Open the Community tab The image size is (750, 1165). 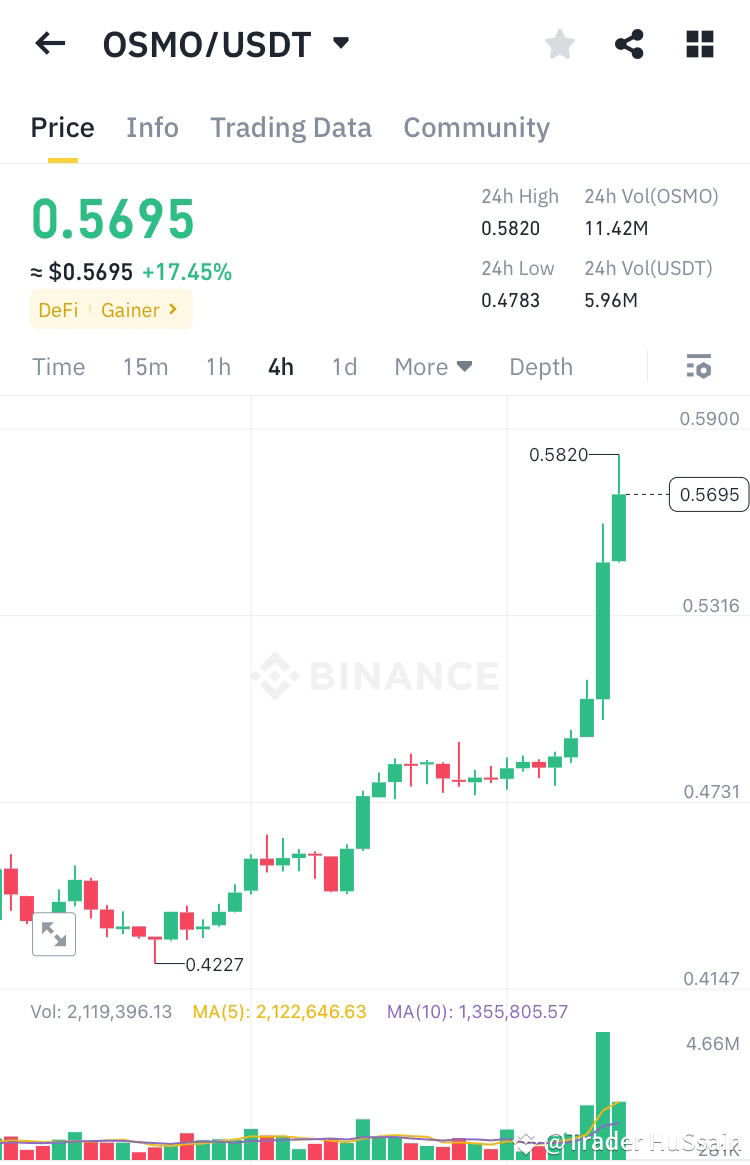tap(476, 127)
